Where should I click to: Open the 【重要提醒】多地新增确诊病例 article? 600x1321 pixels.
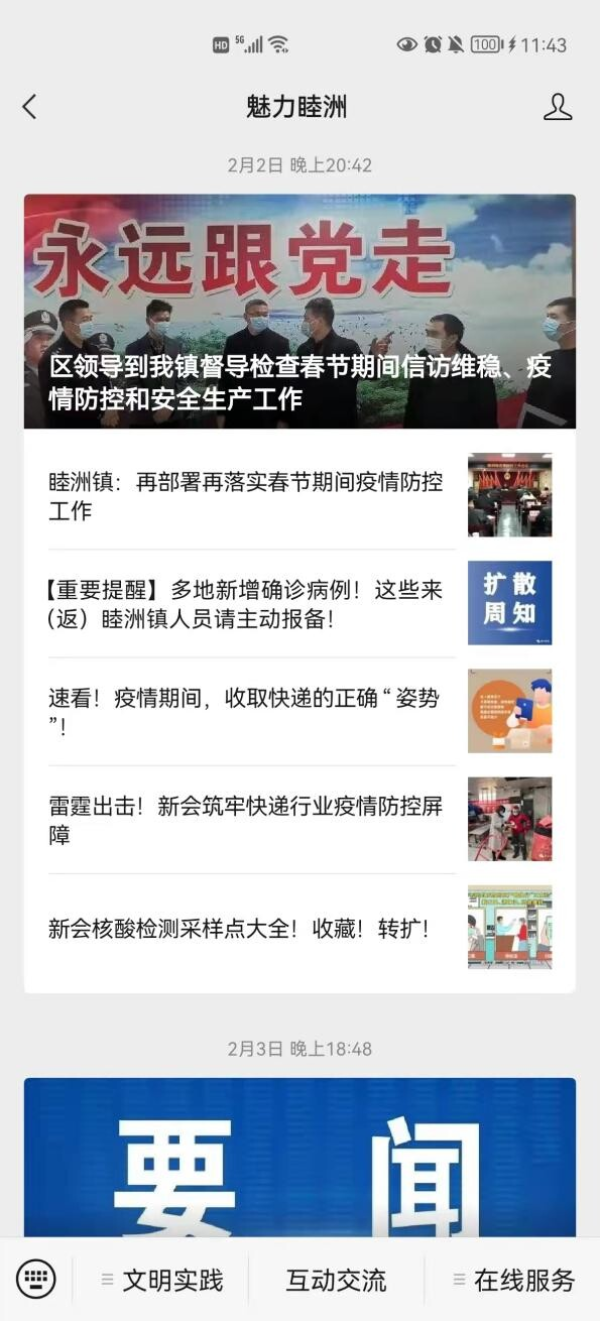point(259,604)
